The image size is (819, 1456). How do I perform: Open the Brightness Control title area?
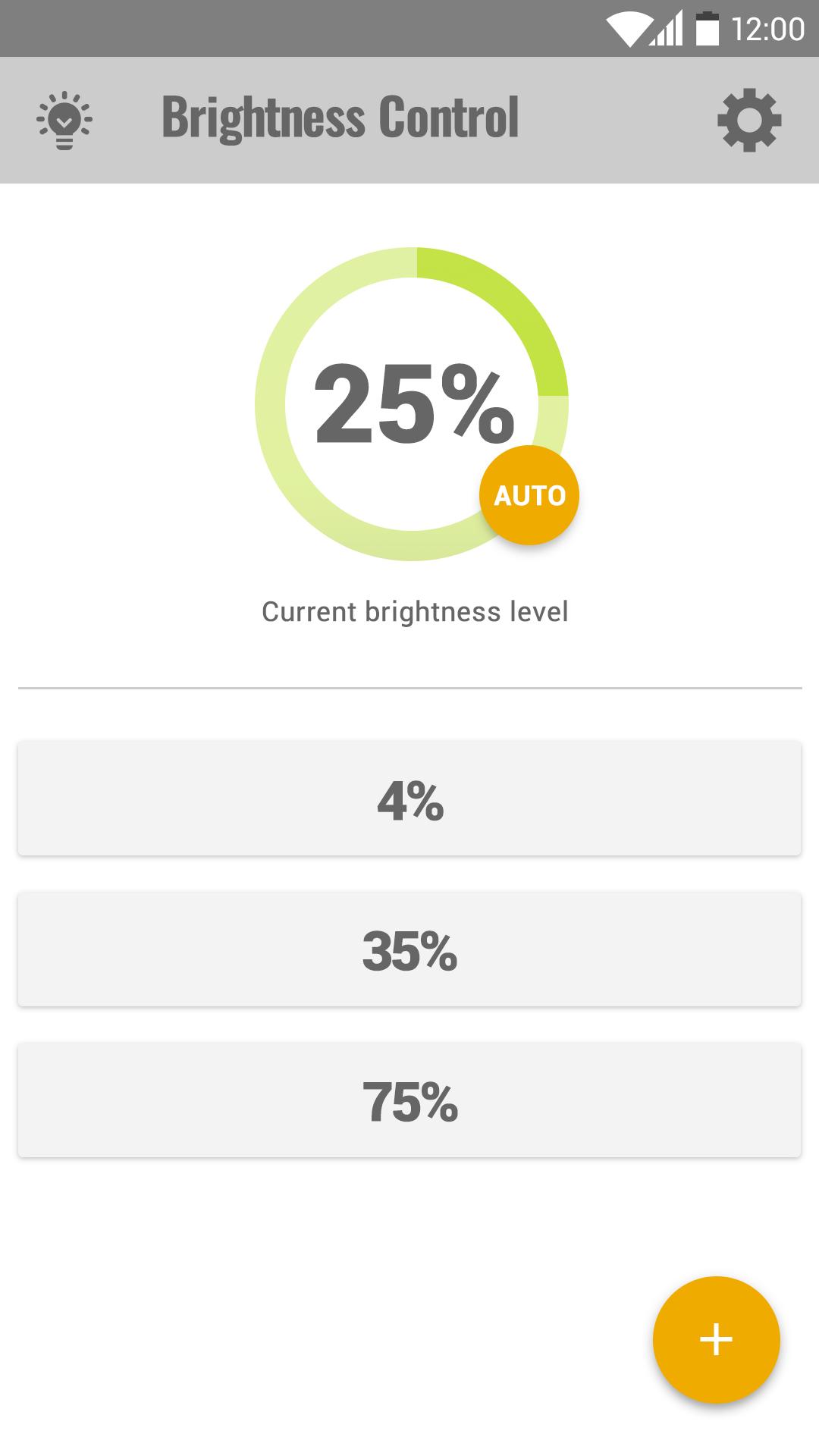tap(340, 118)
